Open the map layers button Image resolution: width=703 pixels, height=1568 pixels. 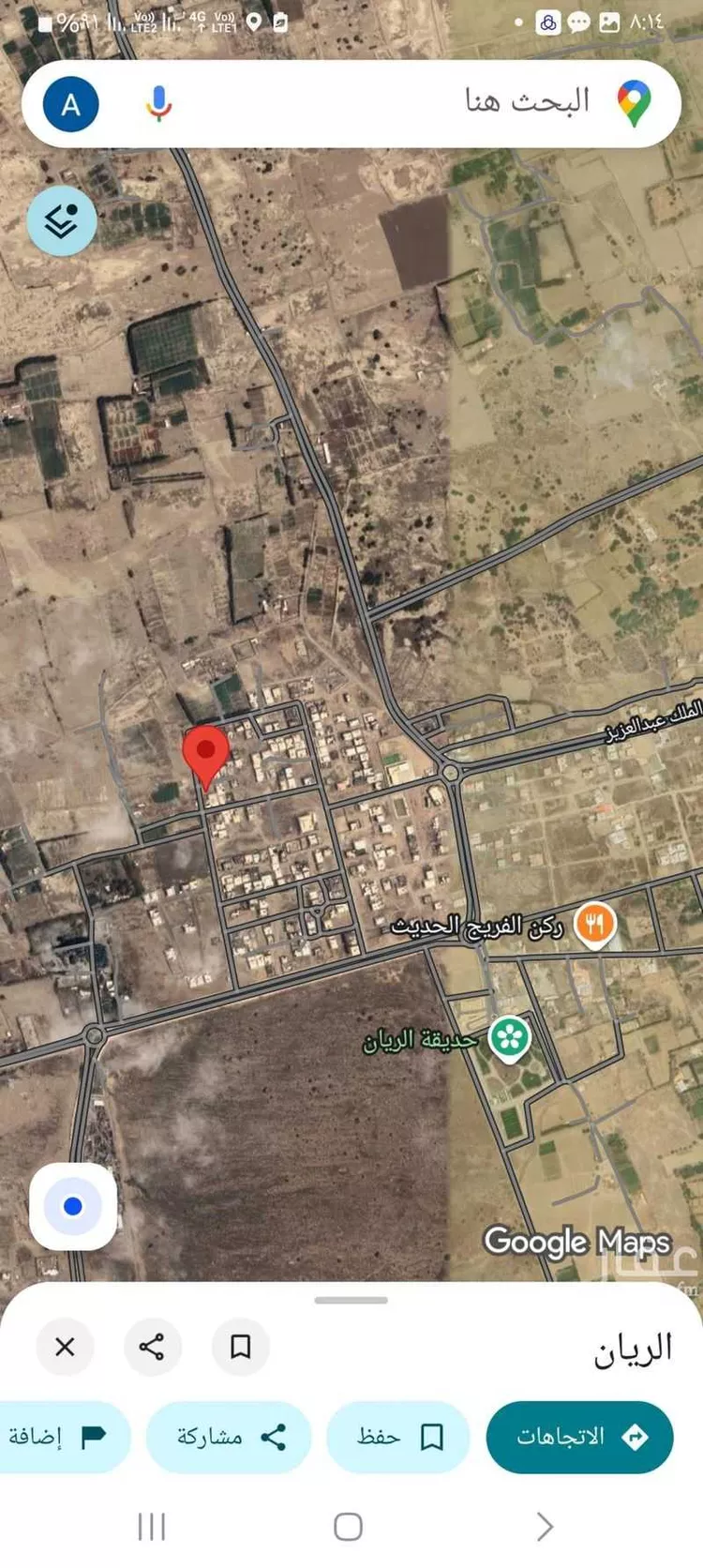pos(62,221)
